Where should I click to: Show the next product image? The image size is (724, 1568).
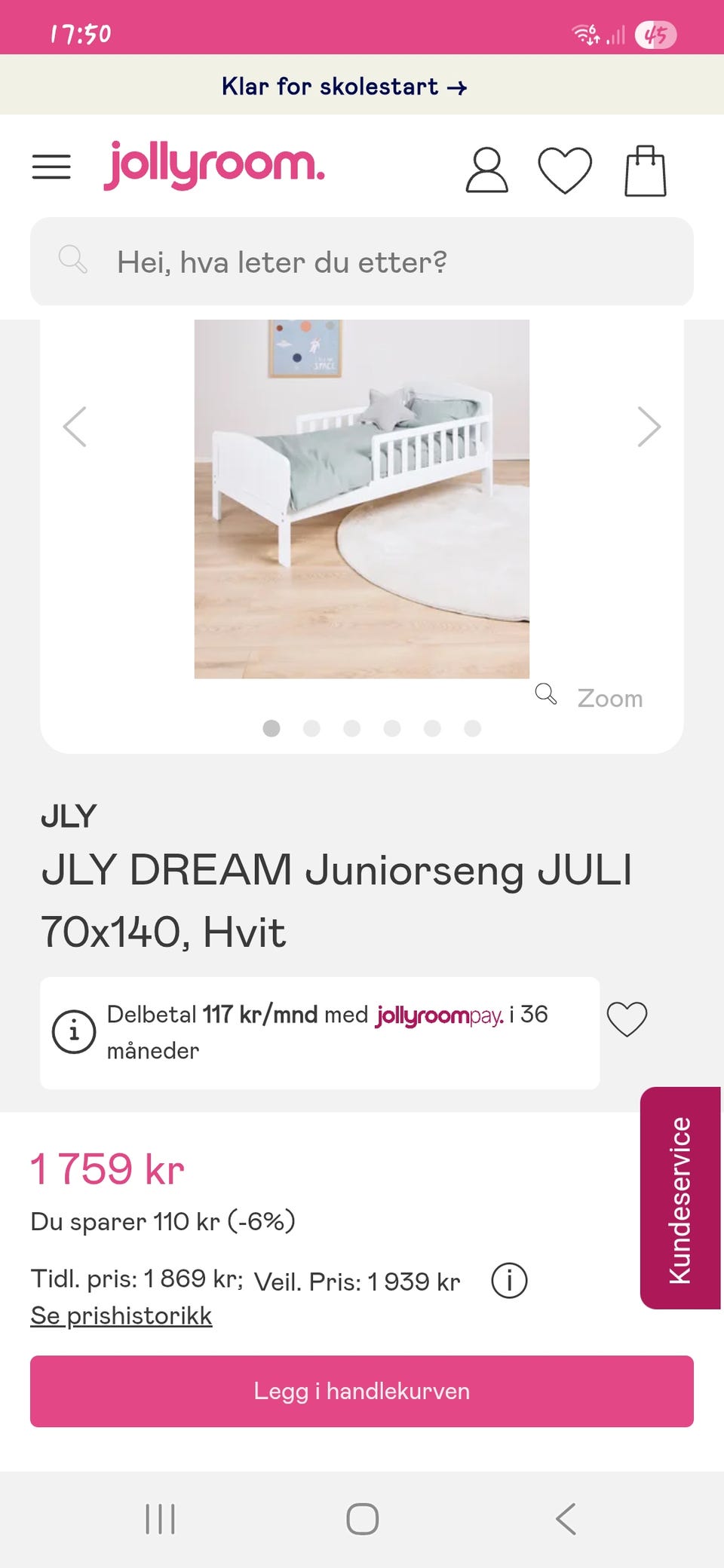click(x=649, y=427)
